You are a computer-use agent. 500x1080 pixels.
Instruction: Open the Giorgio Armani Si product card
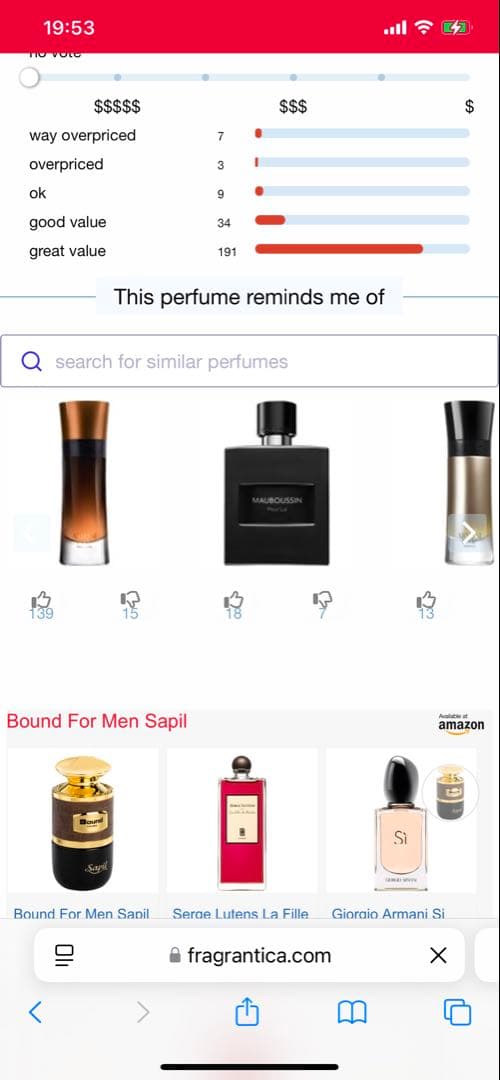(401, 835)
